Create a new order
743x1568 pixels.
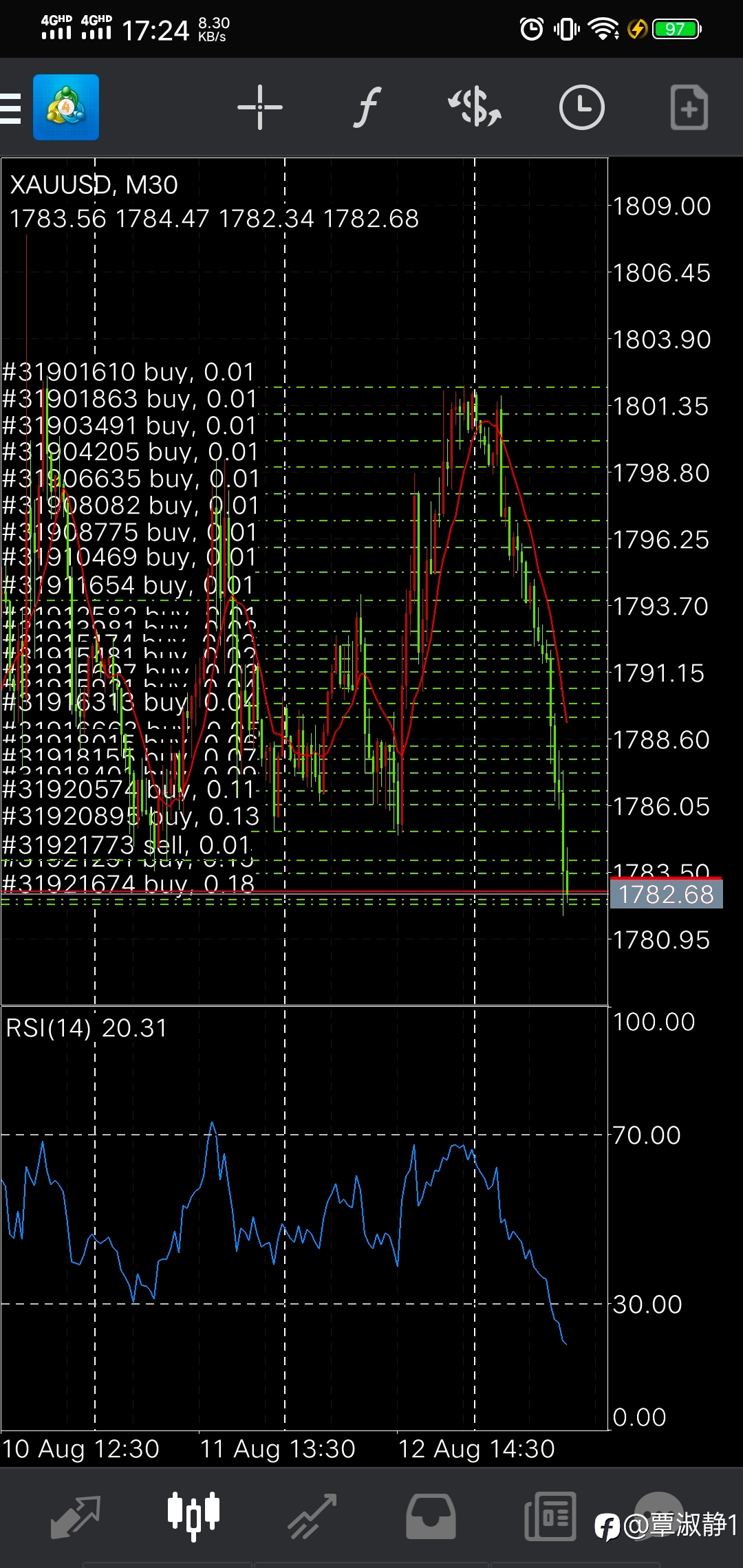689,107
